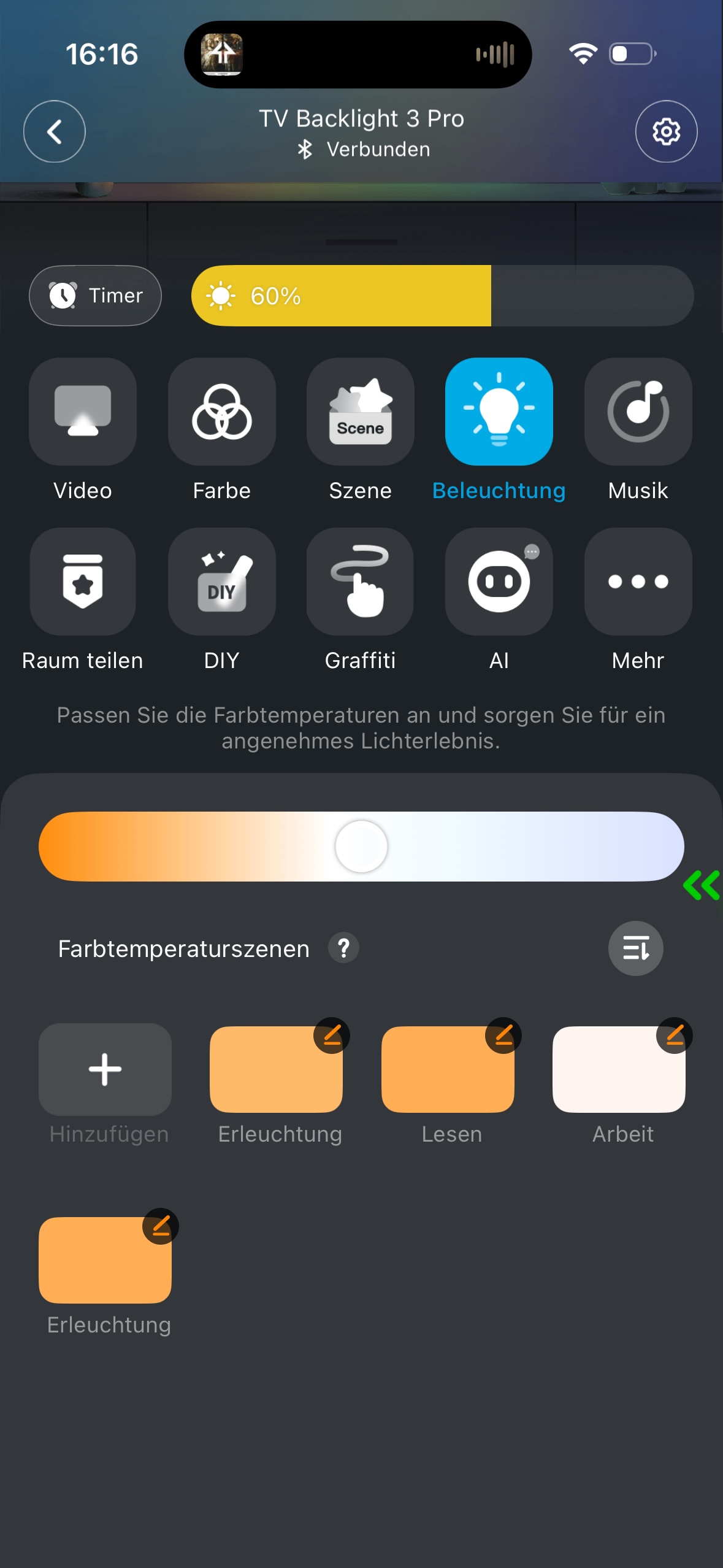This screenshot has width=723, height=1568.
Task: Edit the Arbeit scene
Action: coord(674,1036)
